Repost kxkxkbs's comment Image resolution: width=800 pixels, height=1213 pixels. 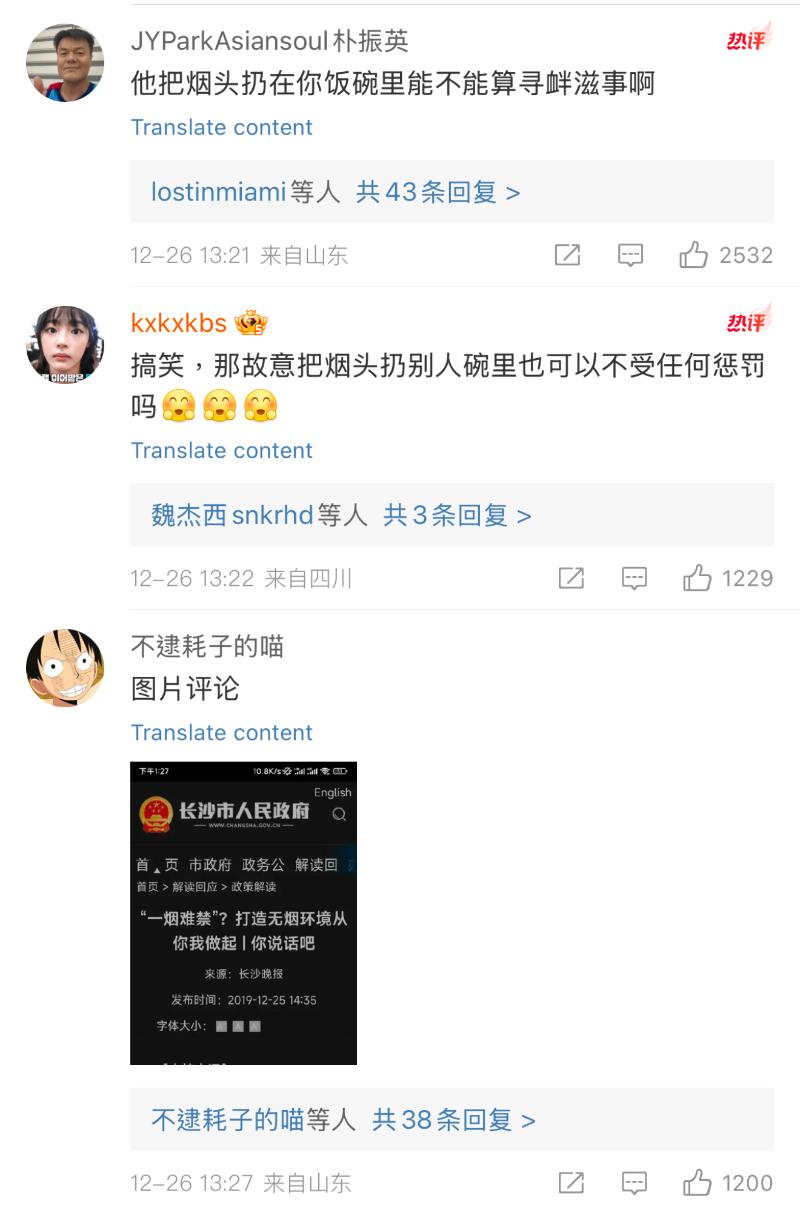click(571, 578)
